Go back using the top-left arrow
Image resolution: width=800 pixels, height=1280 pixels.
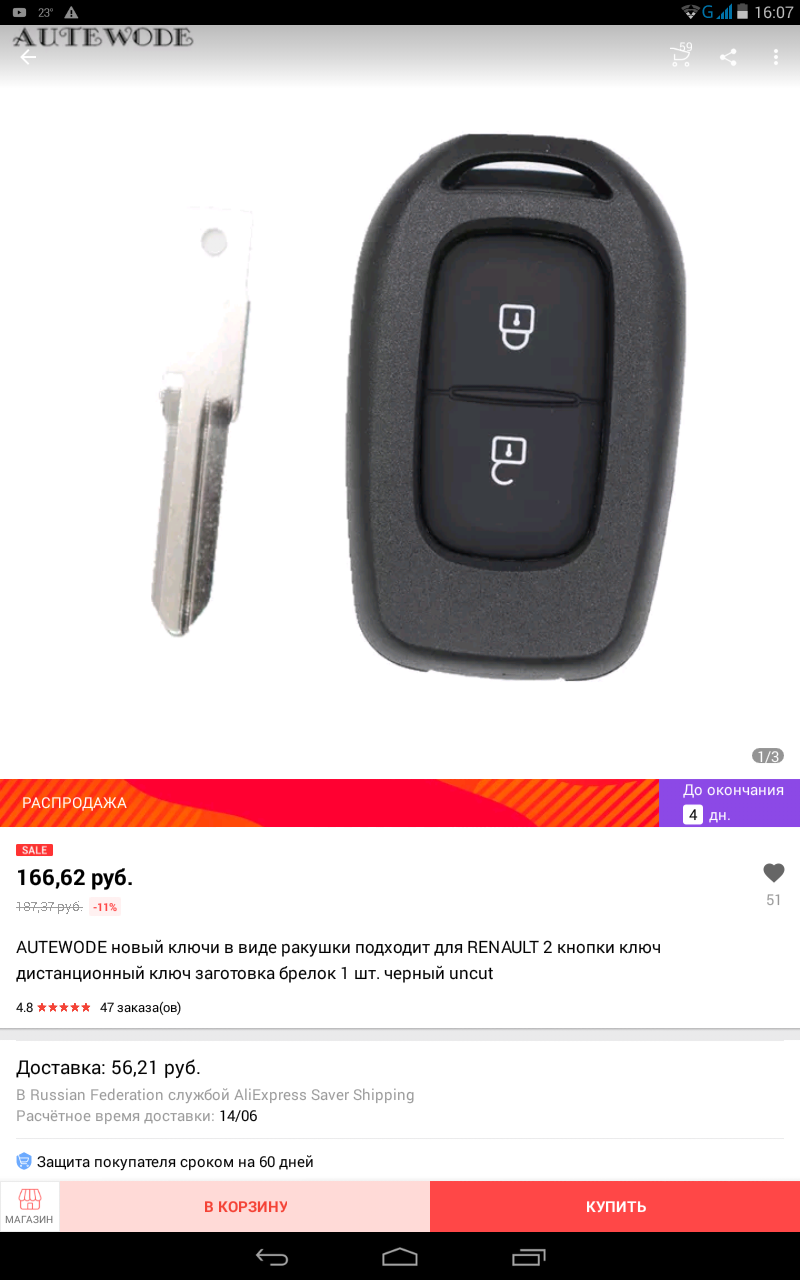pyautogui.click(x=28, y=57)
